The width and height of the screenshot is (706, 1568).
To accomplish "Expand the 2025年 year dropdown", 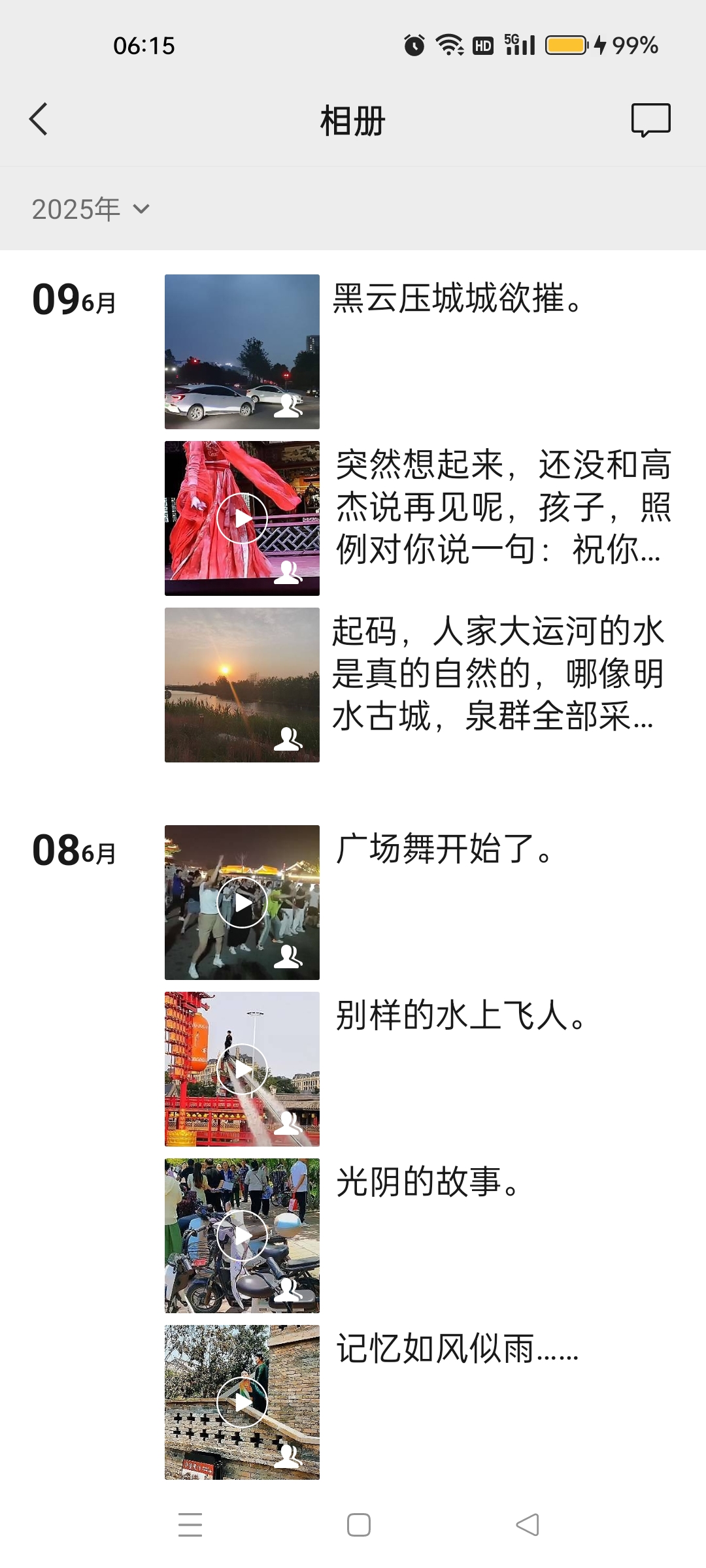I will coord(91,209).
